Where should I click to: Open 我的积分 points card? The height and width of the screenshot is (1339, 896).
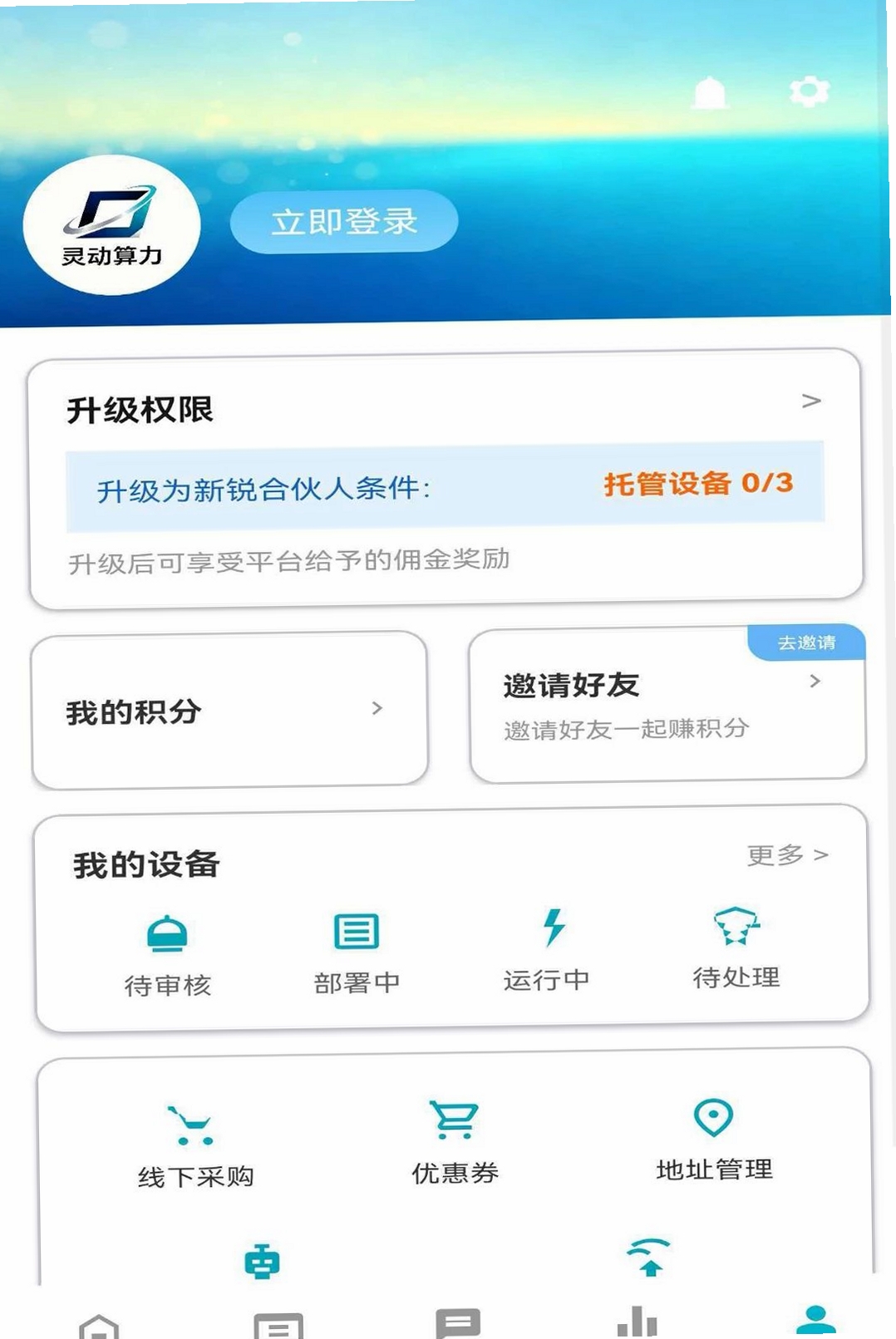[x=229, y=710]
